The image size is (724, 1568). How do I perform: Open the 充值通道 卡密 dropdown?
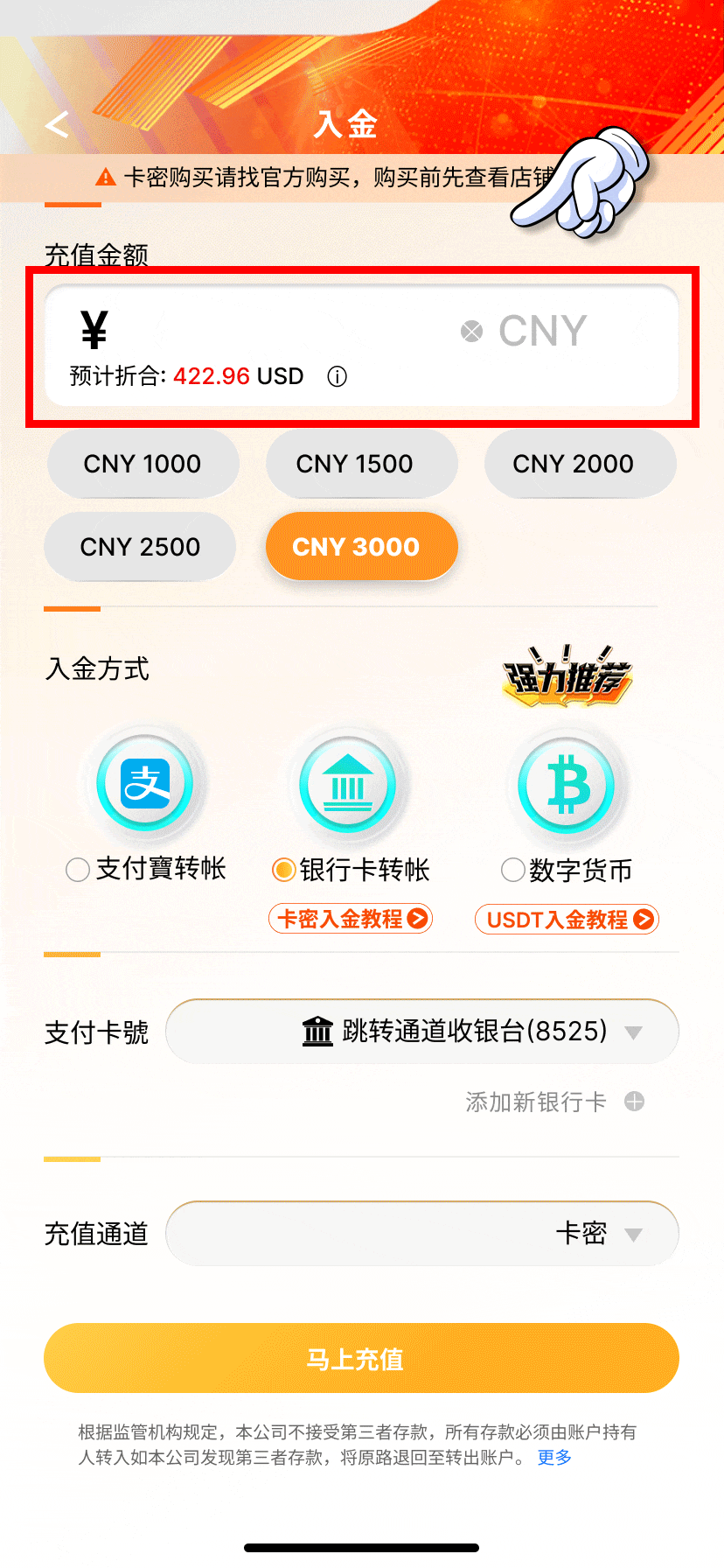[x=422, y=1233]
